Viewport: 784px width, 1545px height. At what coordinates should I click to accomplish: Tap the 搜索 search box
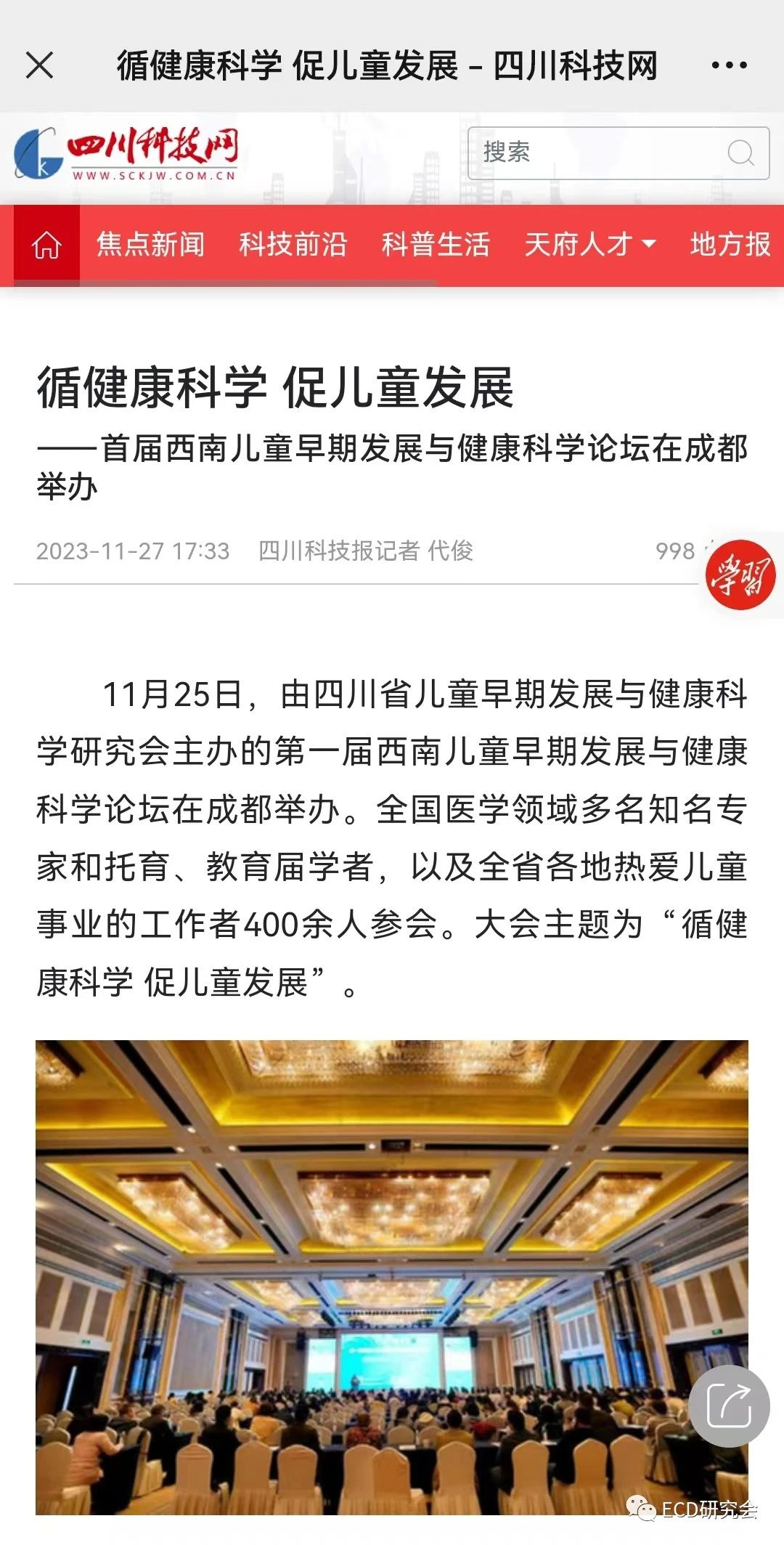(x=618, y=153)
